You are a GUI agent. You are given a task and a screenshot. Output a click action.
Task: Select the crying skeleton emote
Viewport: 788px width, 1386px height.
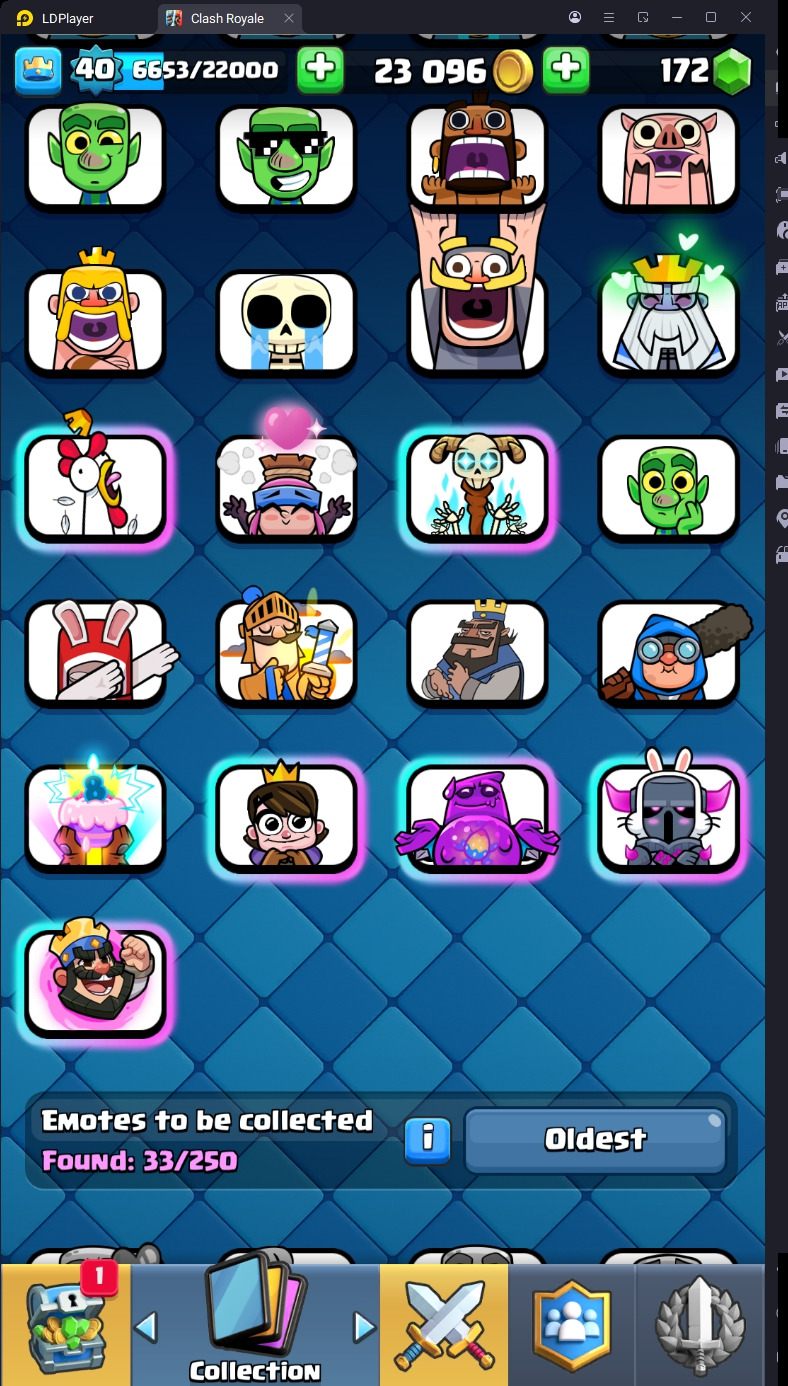pyautogui.click(x=286, y=322)
